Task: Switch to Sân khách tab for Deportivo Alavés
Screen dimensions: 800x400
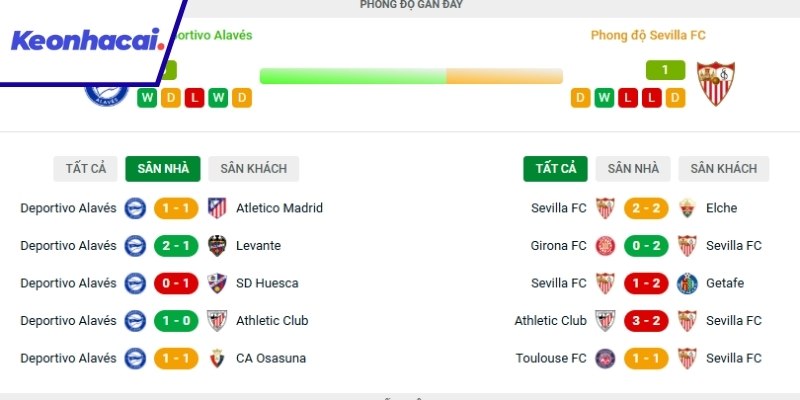Action: [x=254, y=168]
